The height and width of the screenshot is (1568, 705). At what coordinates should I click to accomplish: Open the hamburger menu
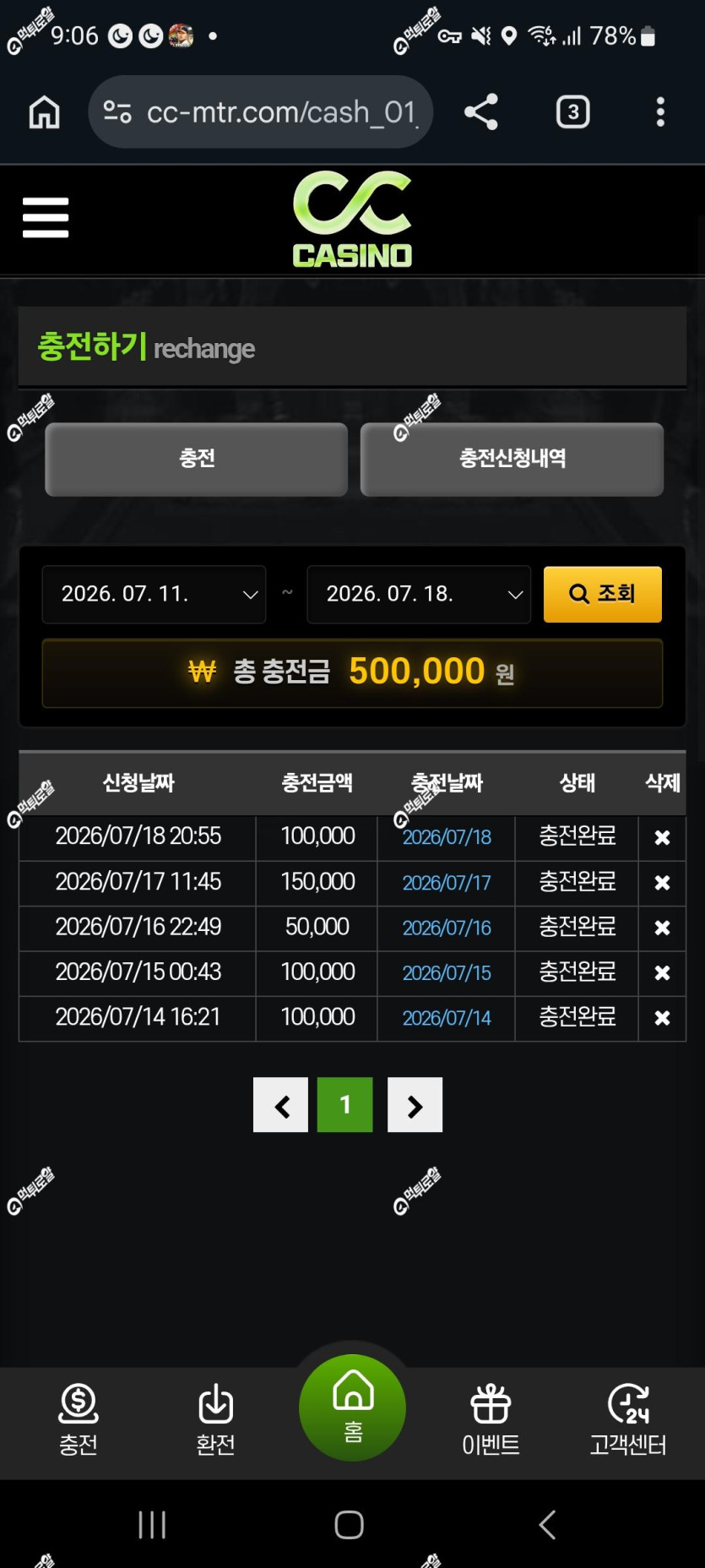pyautogui.click(x=46, y=218)
